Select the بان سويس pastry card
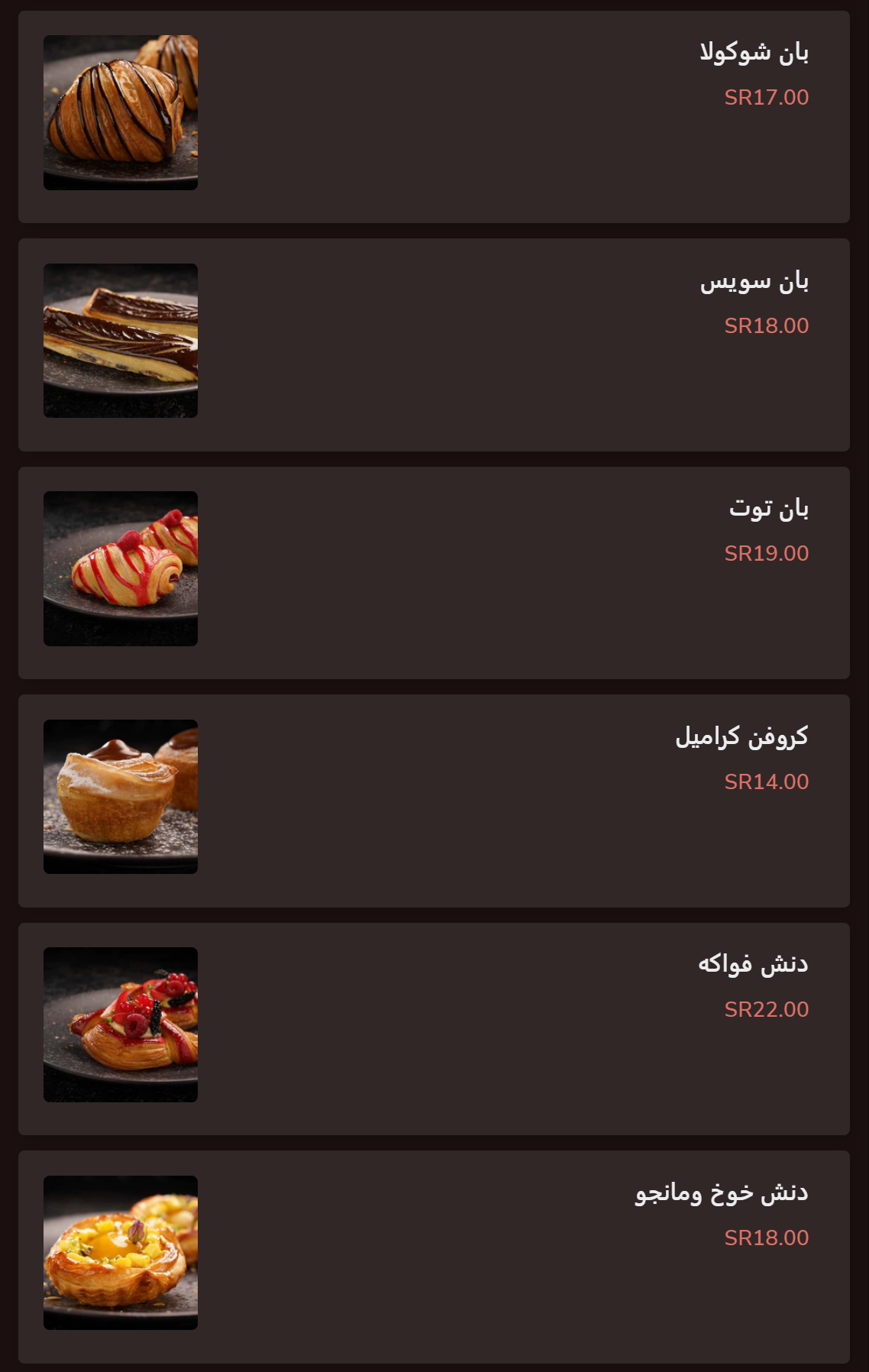This screenshot has width=869, height=1372. coord(434,345)
